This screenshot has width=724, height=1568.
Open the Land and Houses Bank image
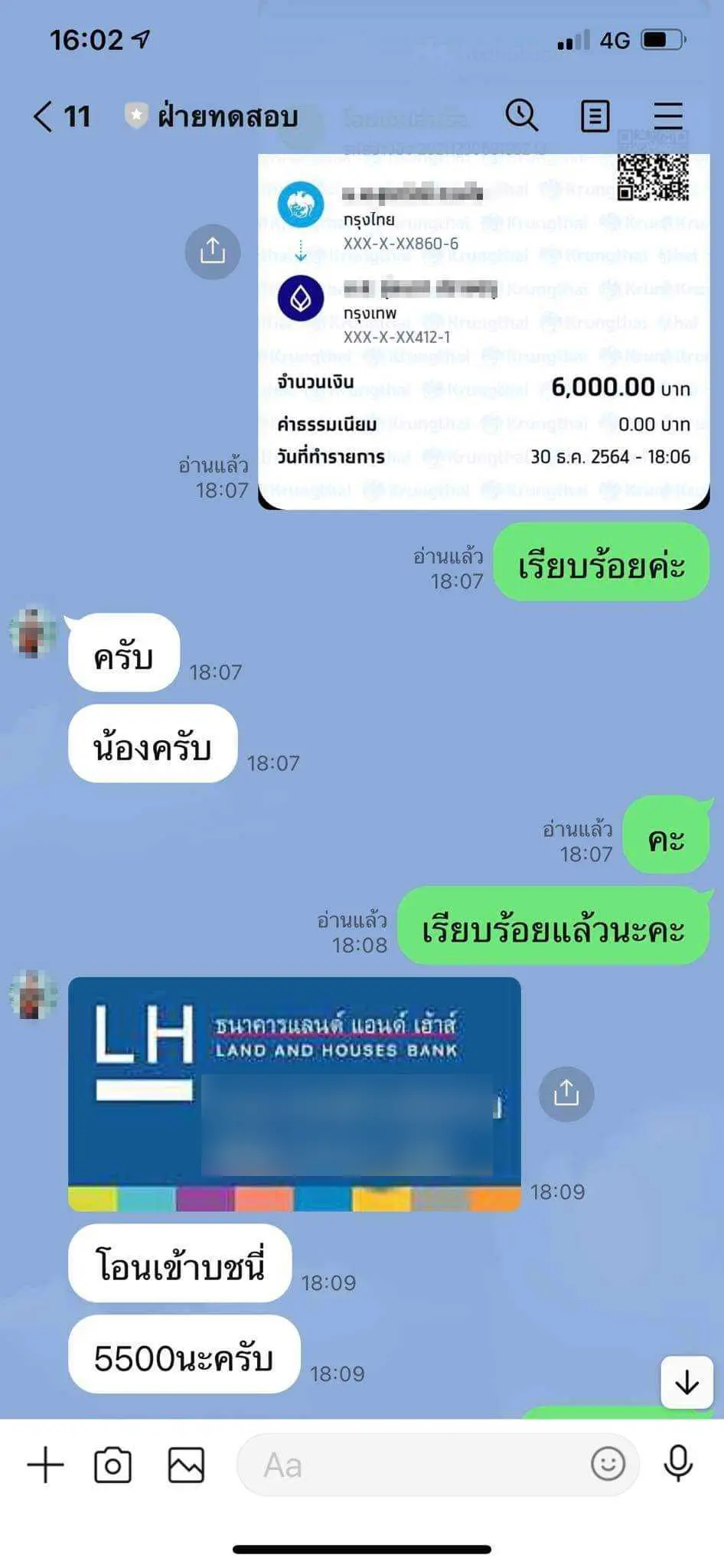294,1093
